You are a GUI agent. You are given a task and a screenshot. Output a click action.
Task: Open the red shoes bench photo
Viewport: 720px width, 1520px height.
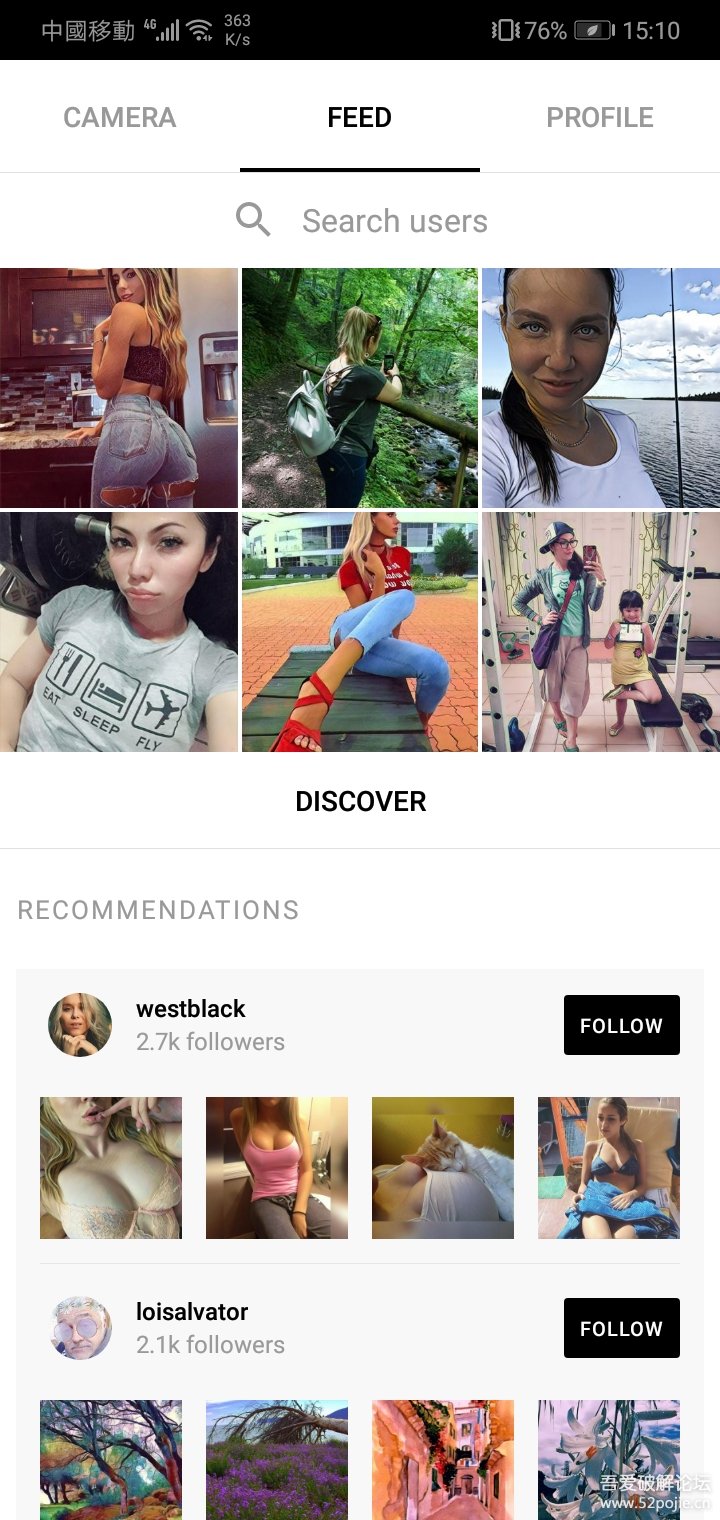point(360,632)
